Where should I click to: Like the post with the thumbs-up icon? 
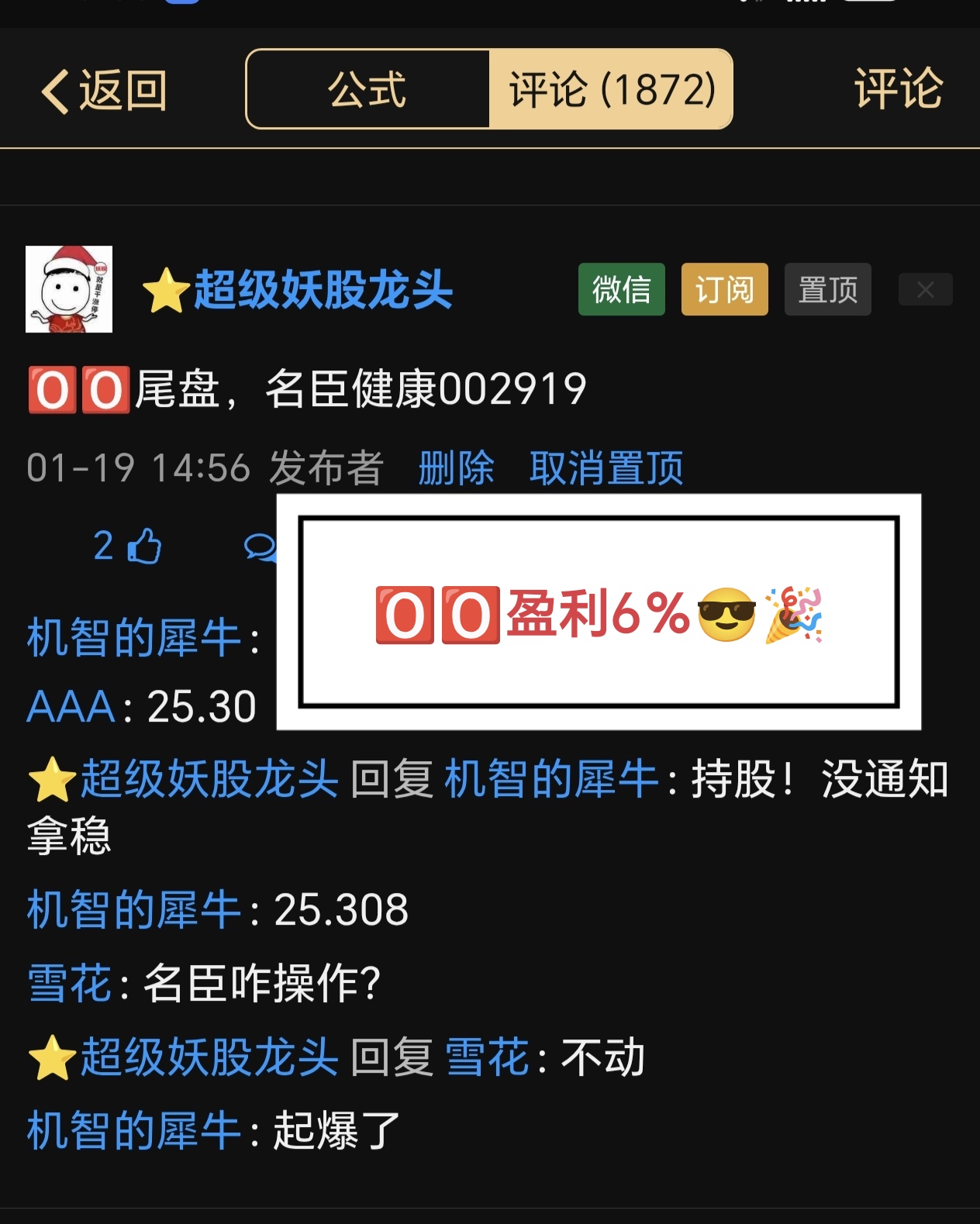point(144,546)
